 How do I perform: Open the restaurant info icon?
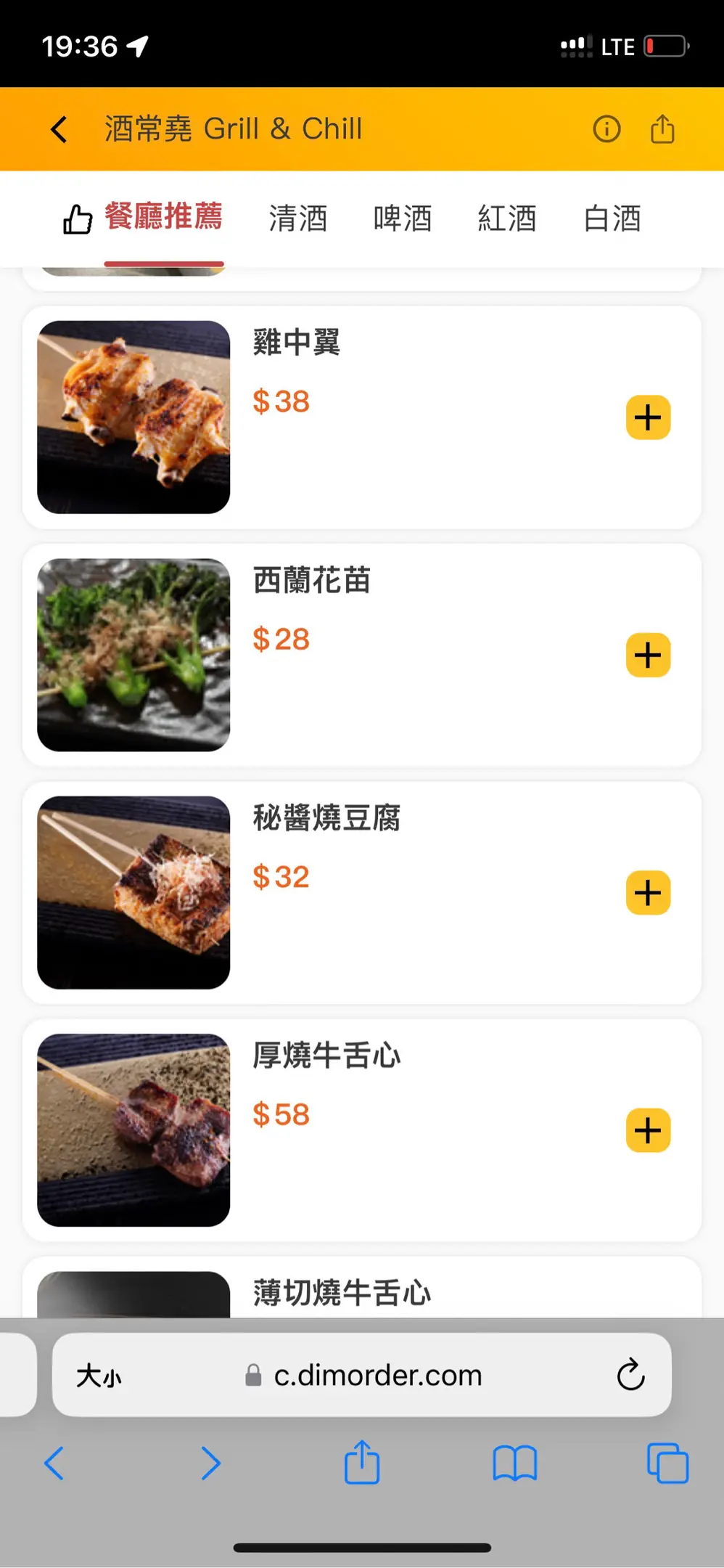[x=606, y=129]
